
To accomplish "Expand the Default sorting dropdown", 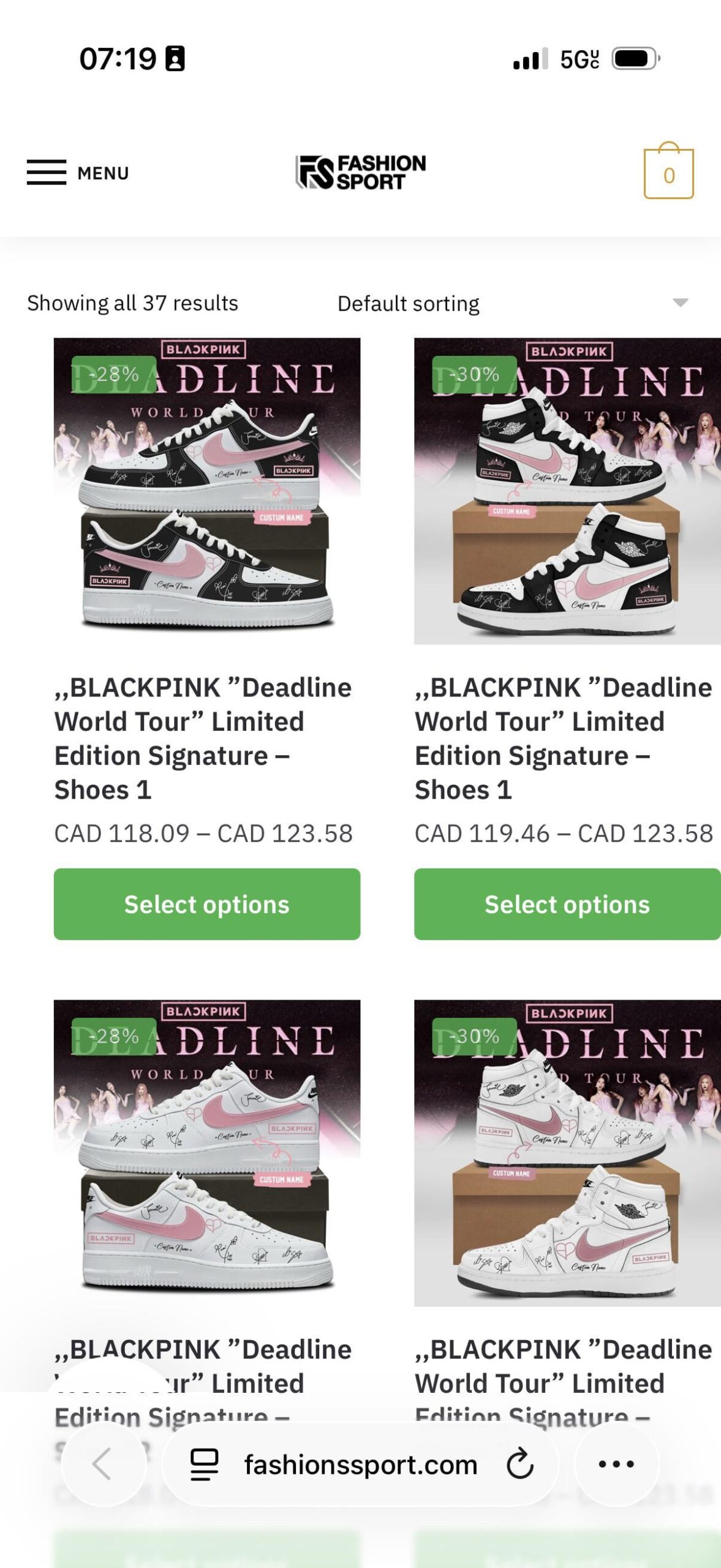I will 512,303.
